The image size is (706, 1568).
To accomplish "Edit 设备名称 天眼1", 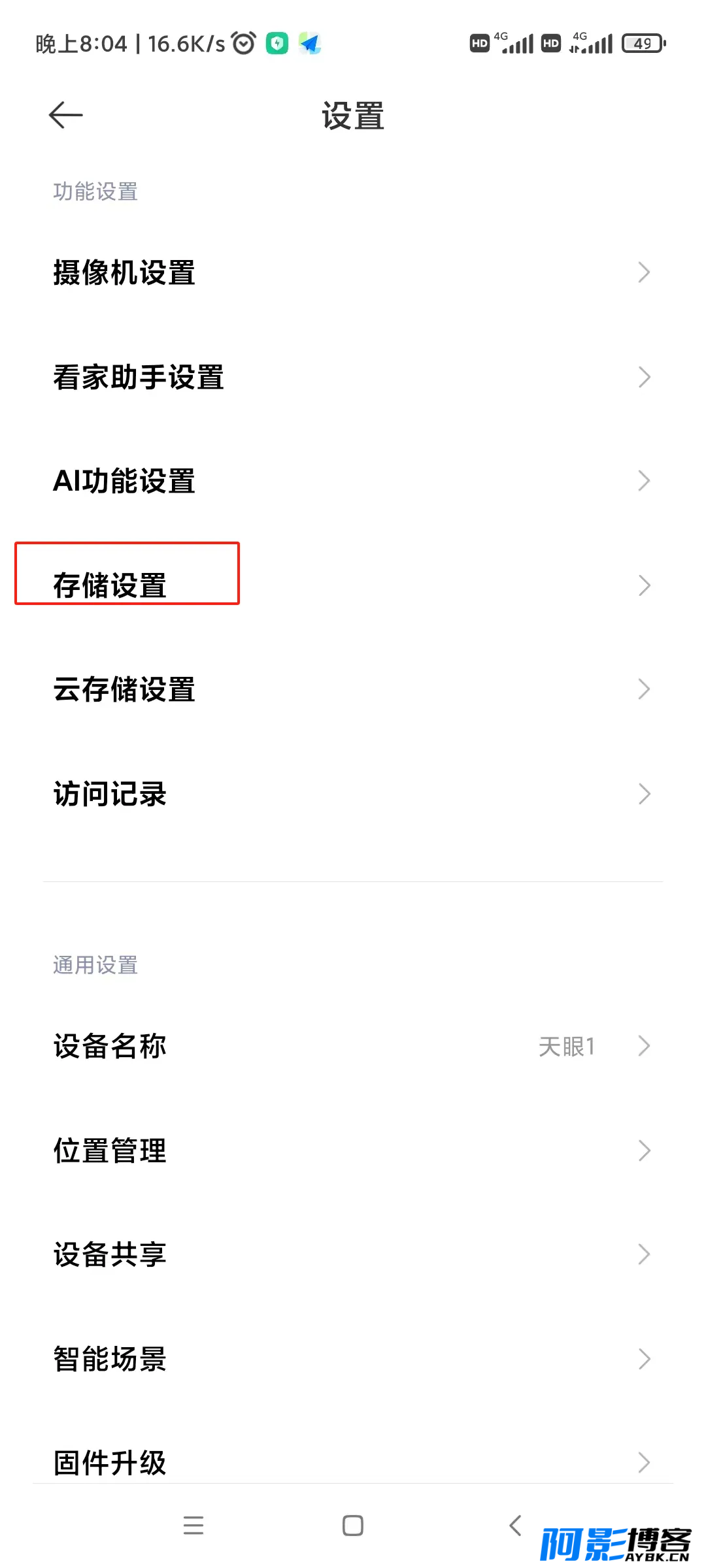I will [353, 1046].
